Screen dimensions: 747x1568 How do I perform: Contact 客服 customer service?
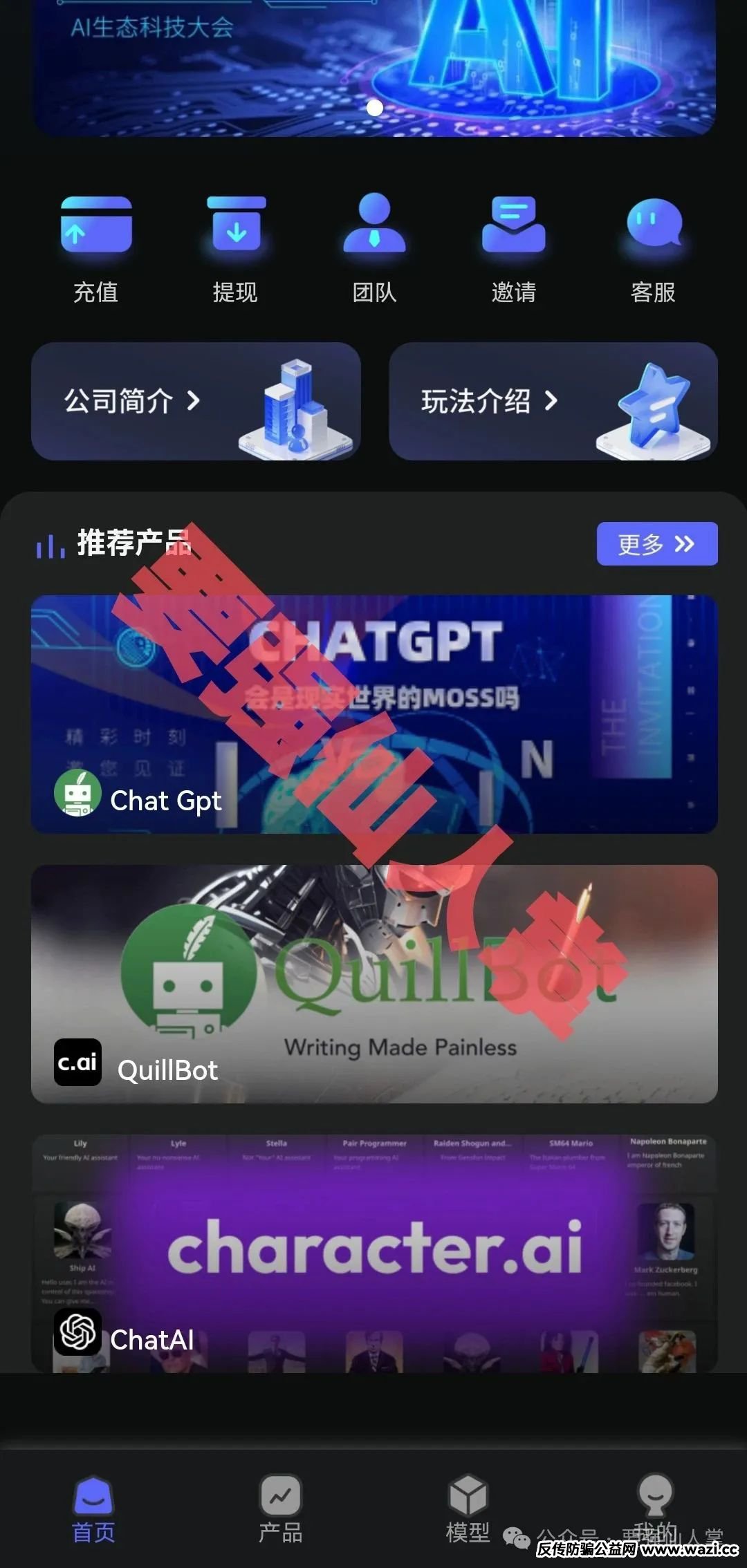point(653,249)
